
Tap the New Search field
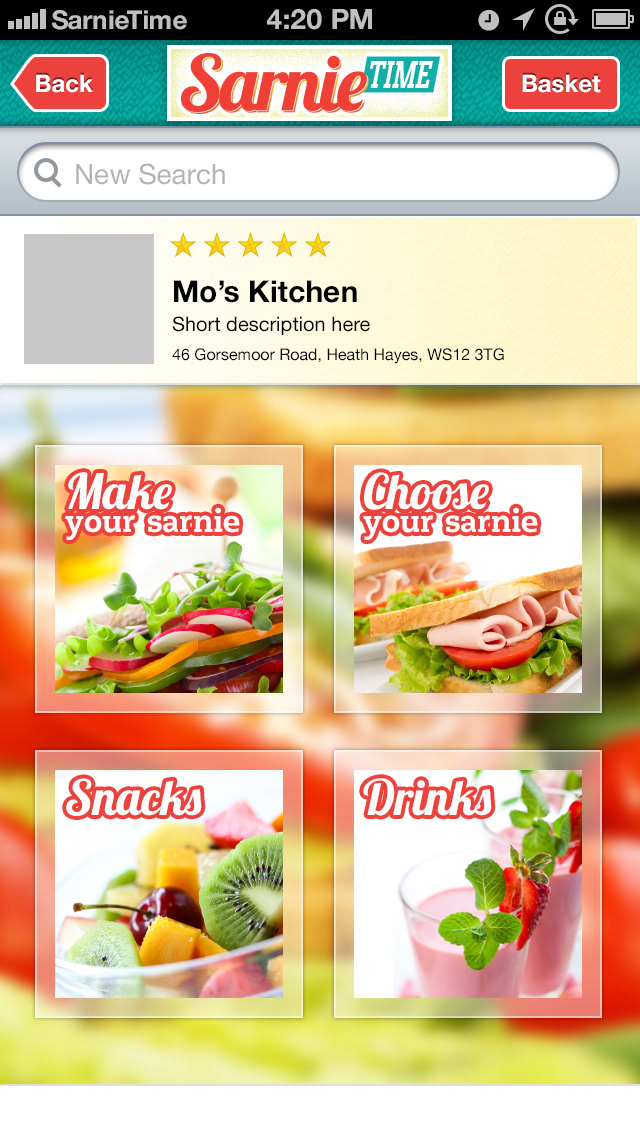(x=318, y=174)
